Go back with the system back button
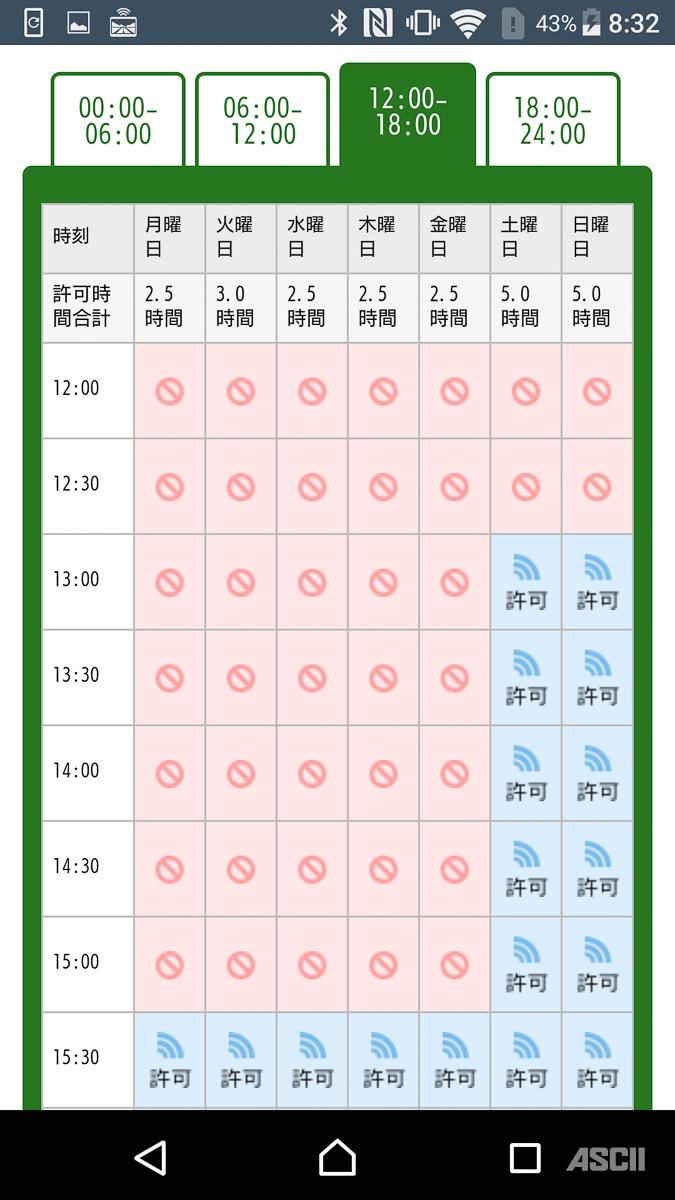Screen dimensions: 675x1200 point(150,1158)
